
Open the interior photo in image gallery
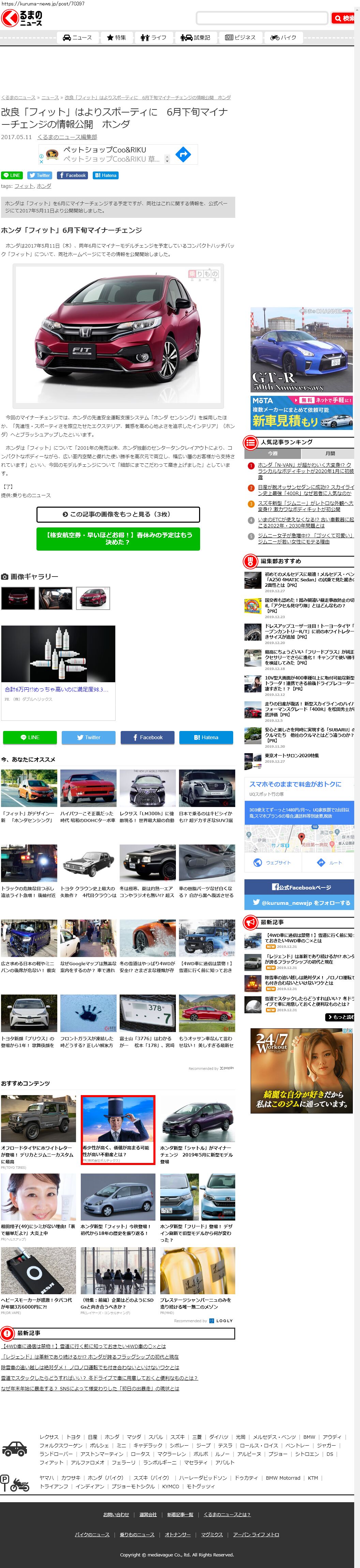(x=56, y=598)
